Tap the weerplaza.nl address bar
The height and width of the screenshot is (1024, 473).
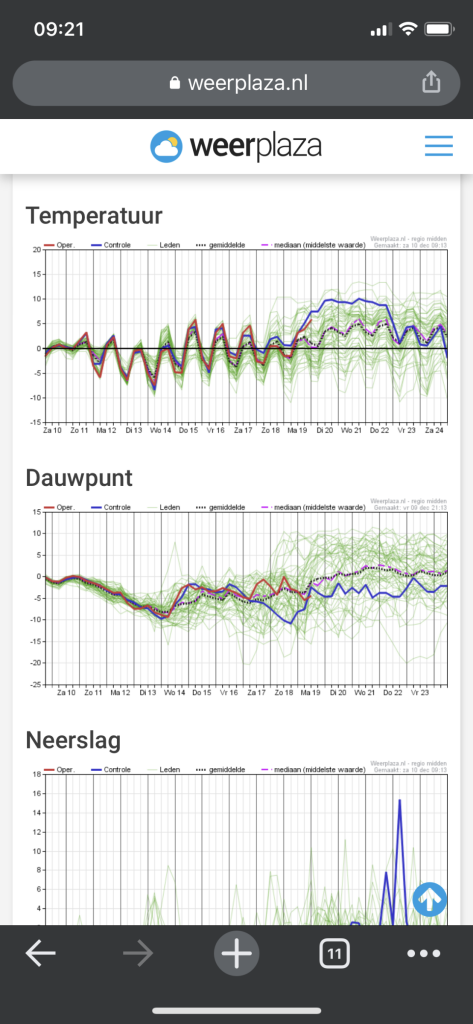[236, 84]
